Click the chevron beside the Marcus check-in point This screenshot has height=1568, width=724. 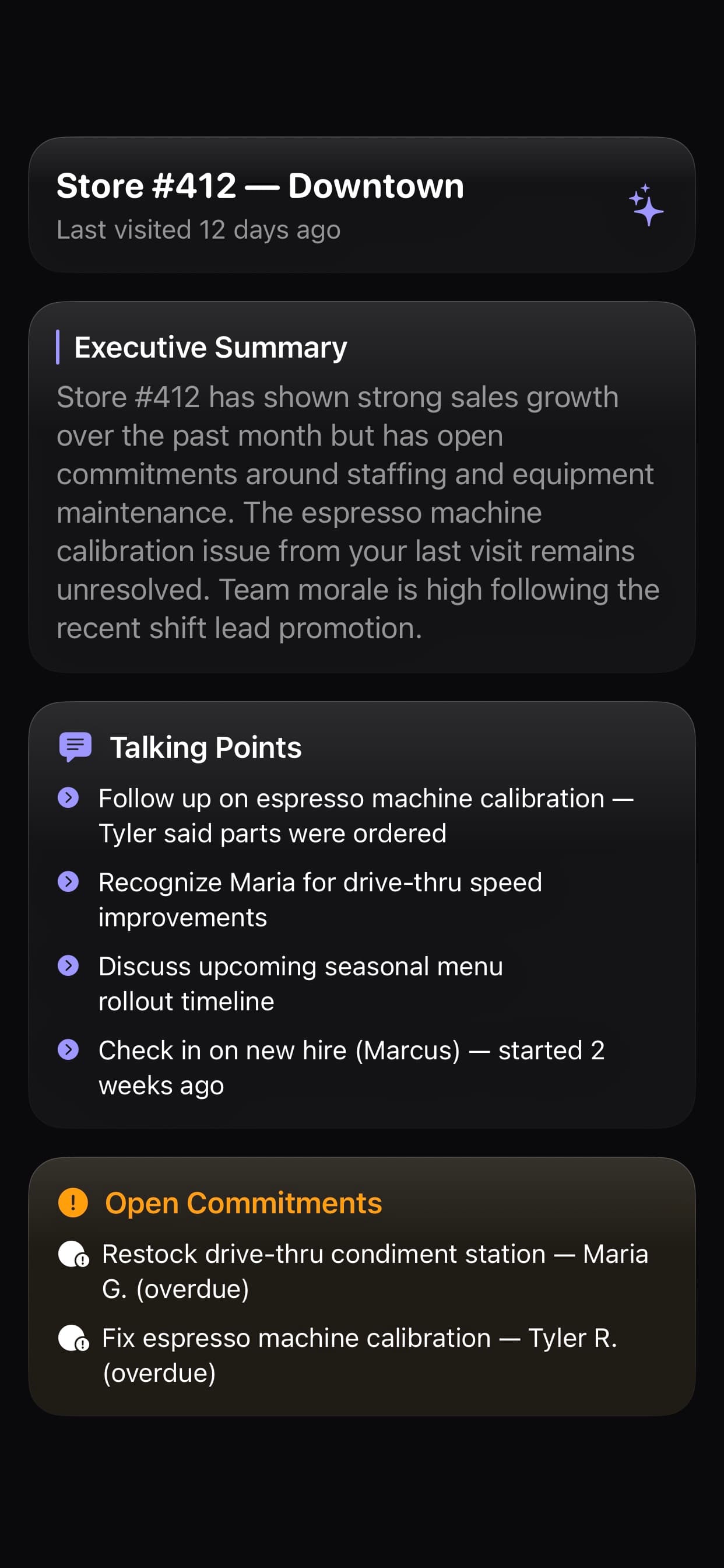(x=70, y=1049)
